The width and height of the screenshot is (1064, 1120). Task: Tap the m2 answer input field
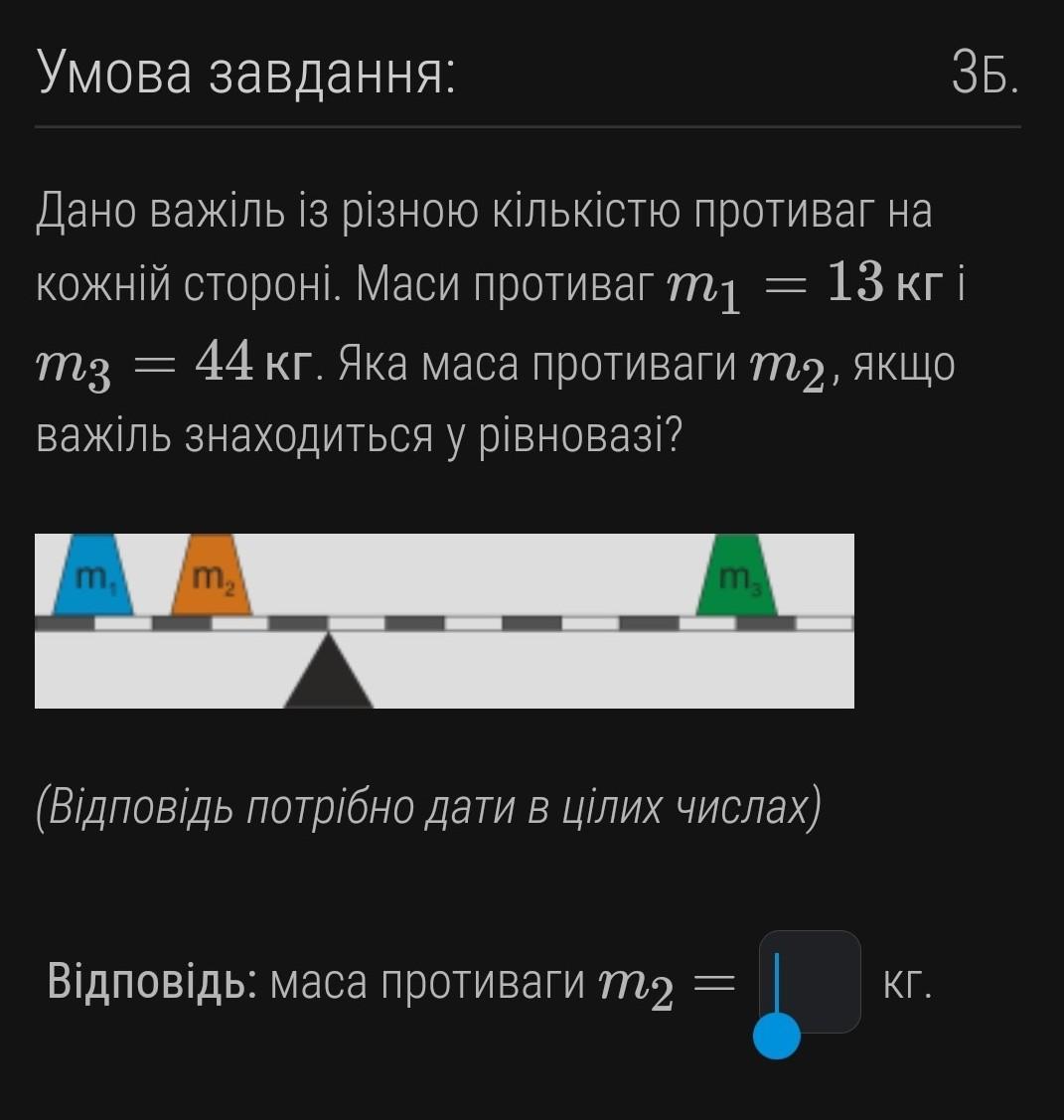click(810, 981)
